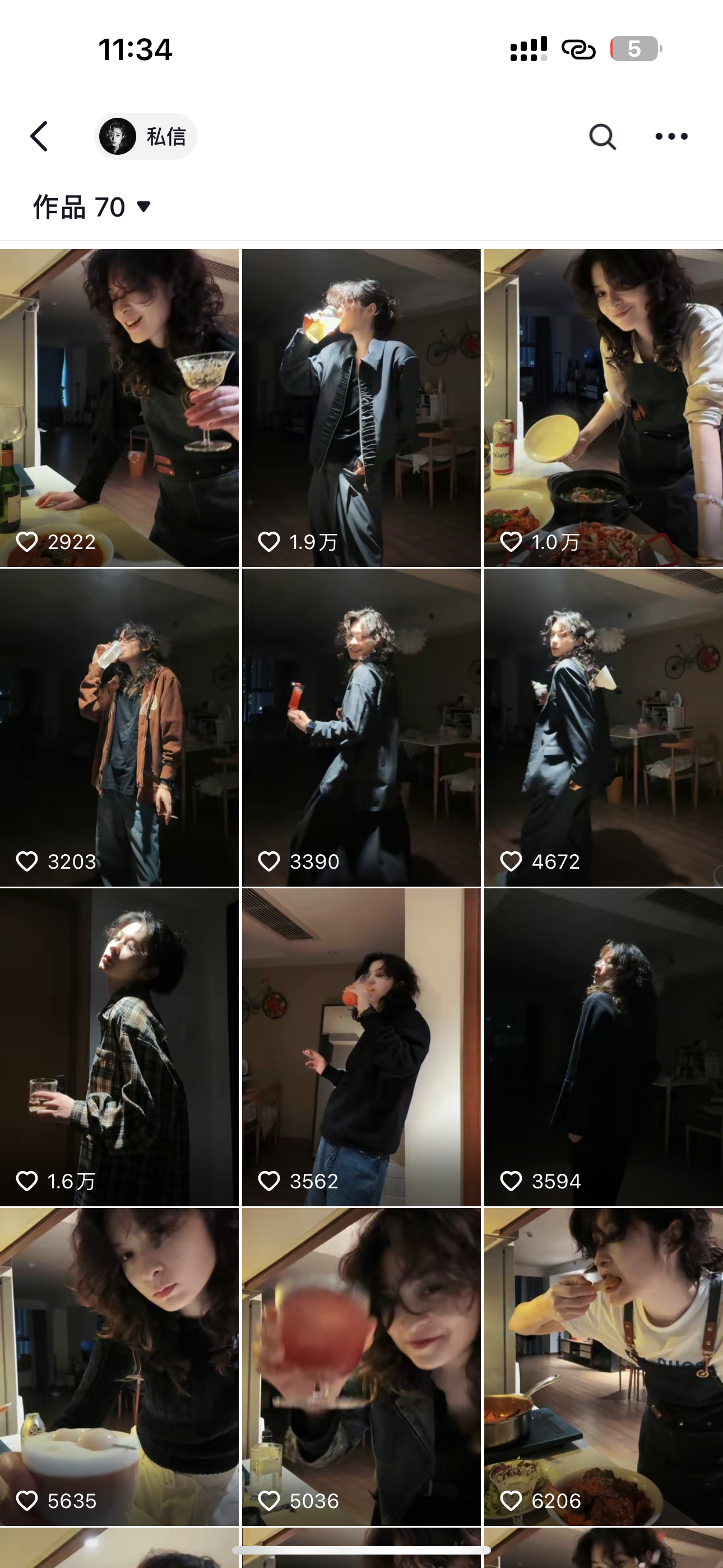Open the video with 5036 likes
This screenshot has height=1568, width=723.
[361, 1367]
